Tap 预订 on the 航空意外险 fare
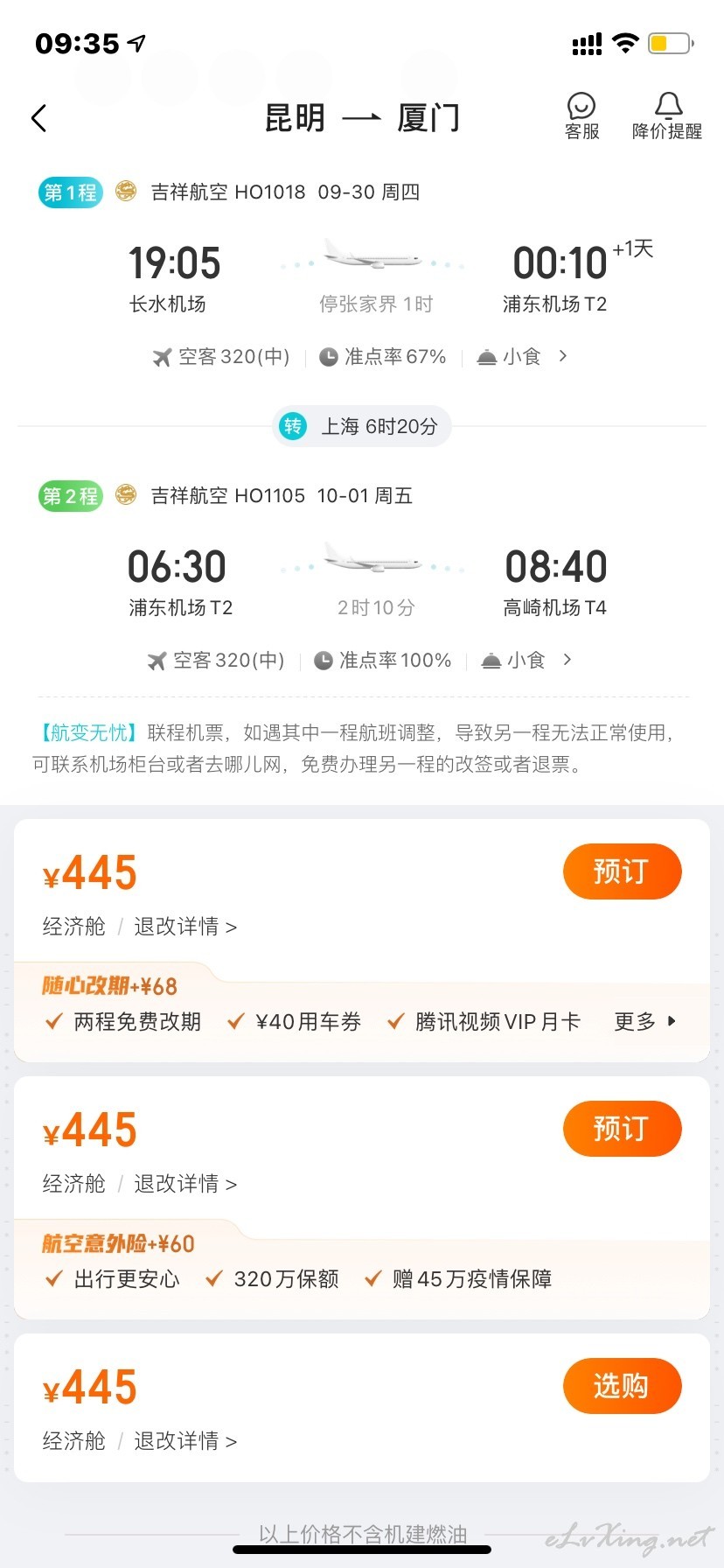 coord(622,1129)
